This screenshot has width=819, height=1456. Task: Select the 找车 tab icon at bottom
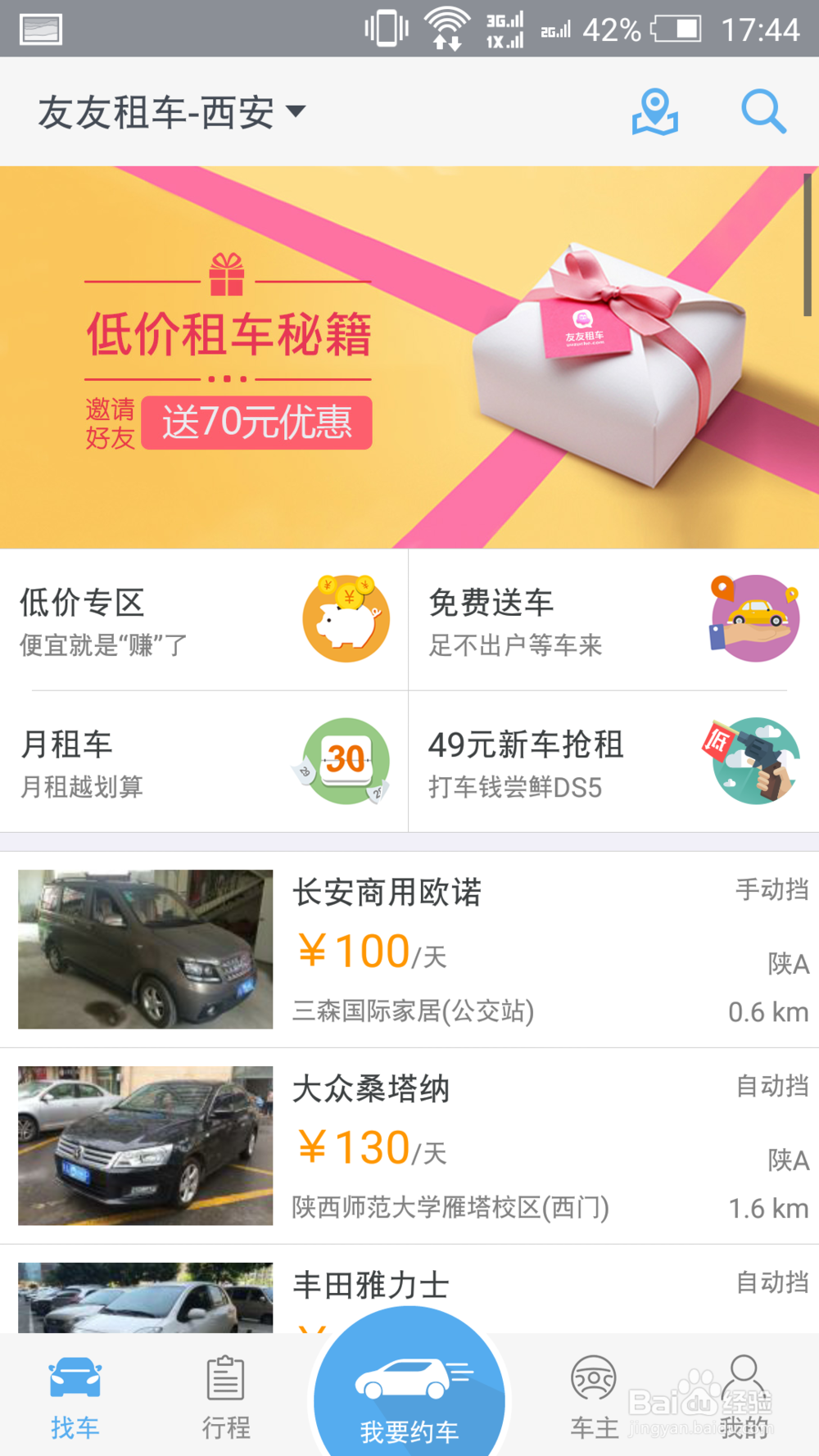click(x=75, y=1380)
